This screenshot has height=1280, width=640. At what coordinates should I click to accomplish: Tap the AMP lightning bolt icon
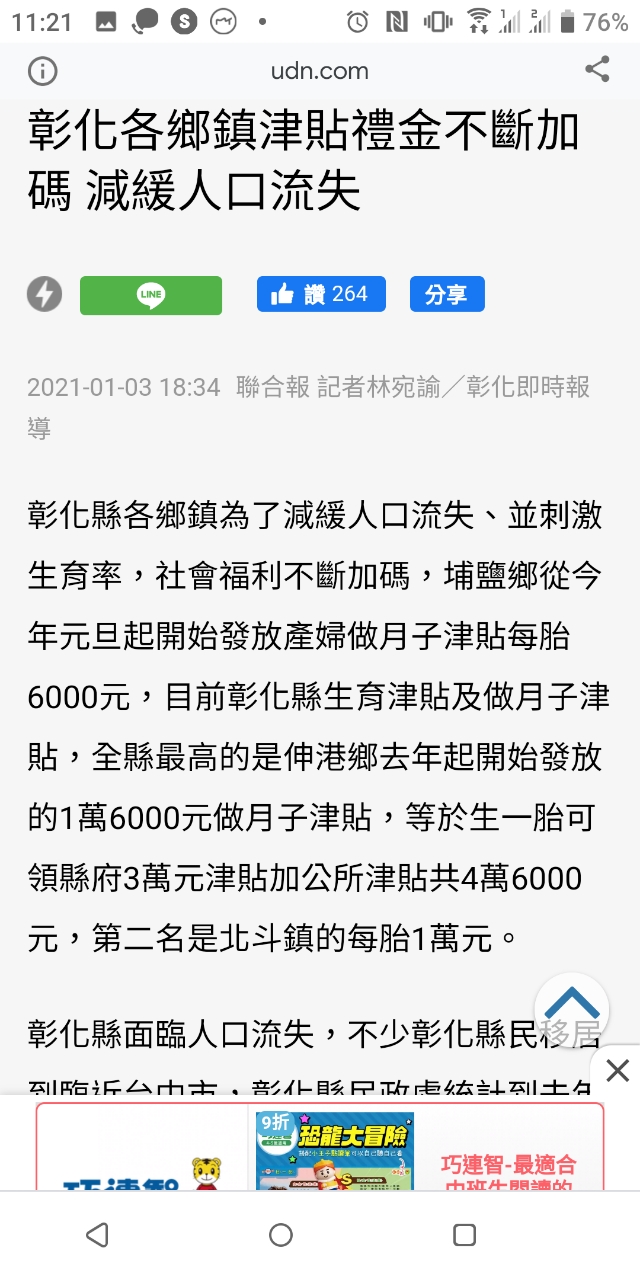coord(44,295)
